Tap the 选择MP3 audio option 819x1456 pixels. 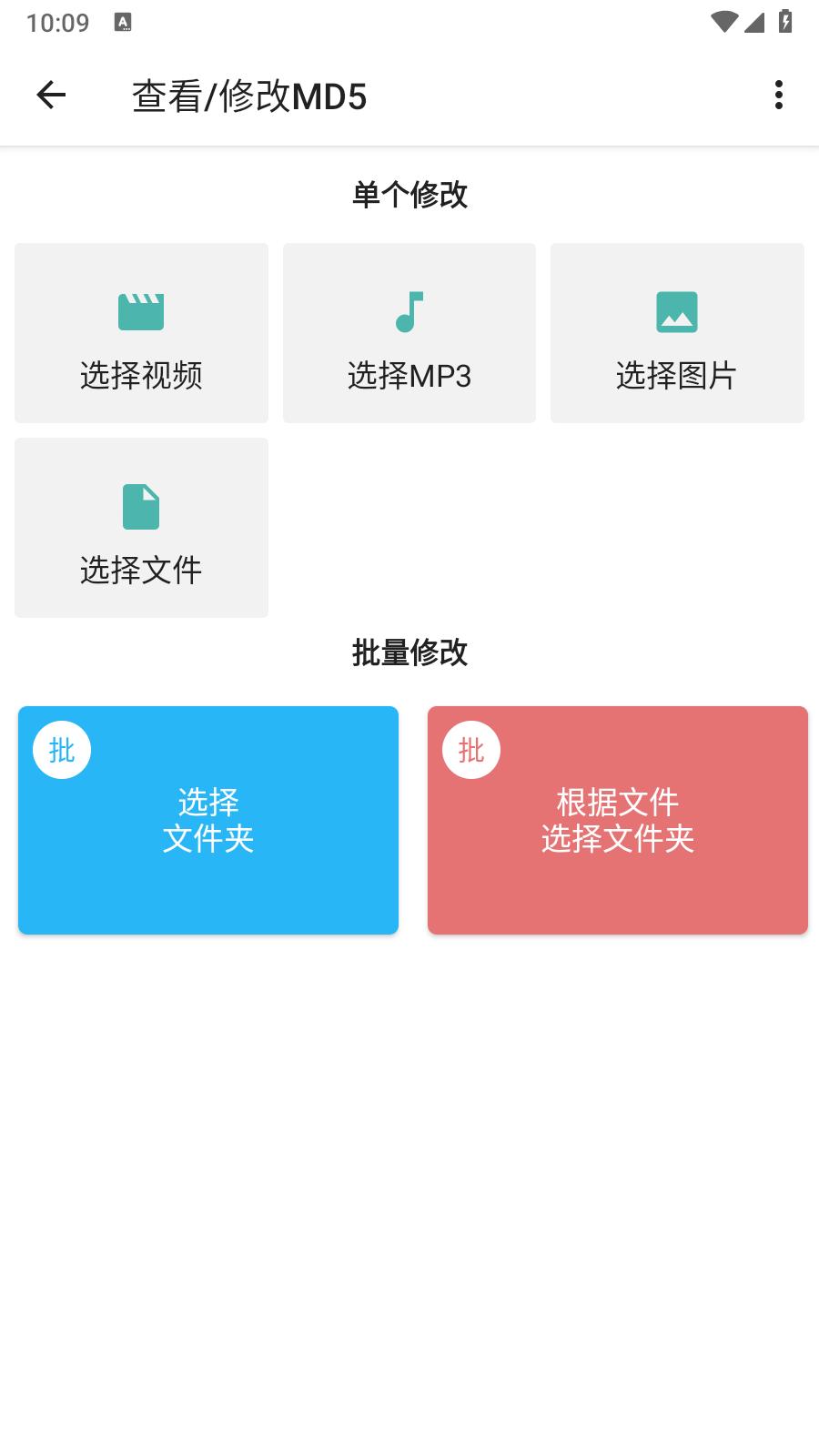[409, 333]
